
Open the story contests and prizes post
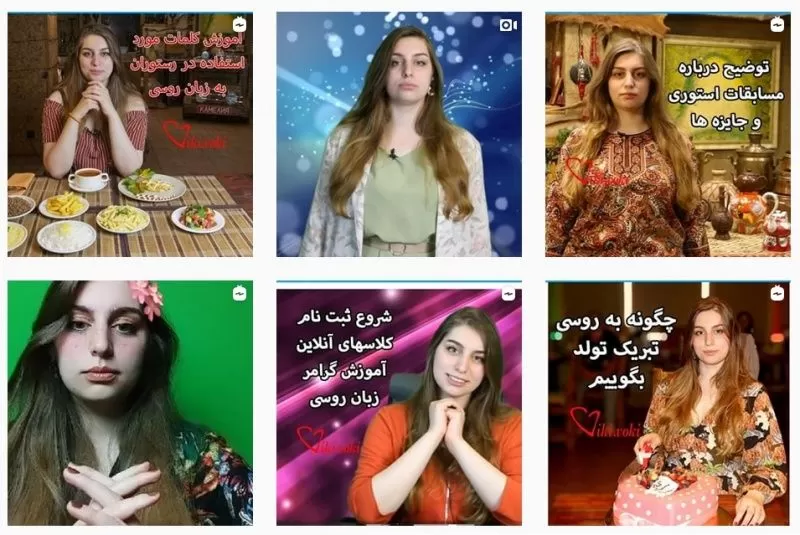click(x=668, y=135)
